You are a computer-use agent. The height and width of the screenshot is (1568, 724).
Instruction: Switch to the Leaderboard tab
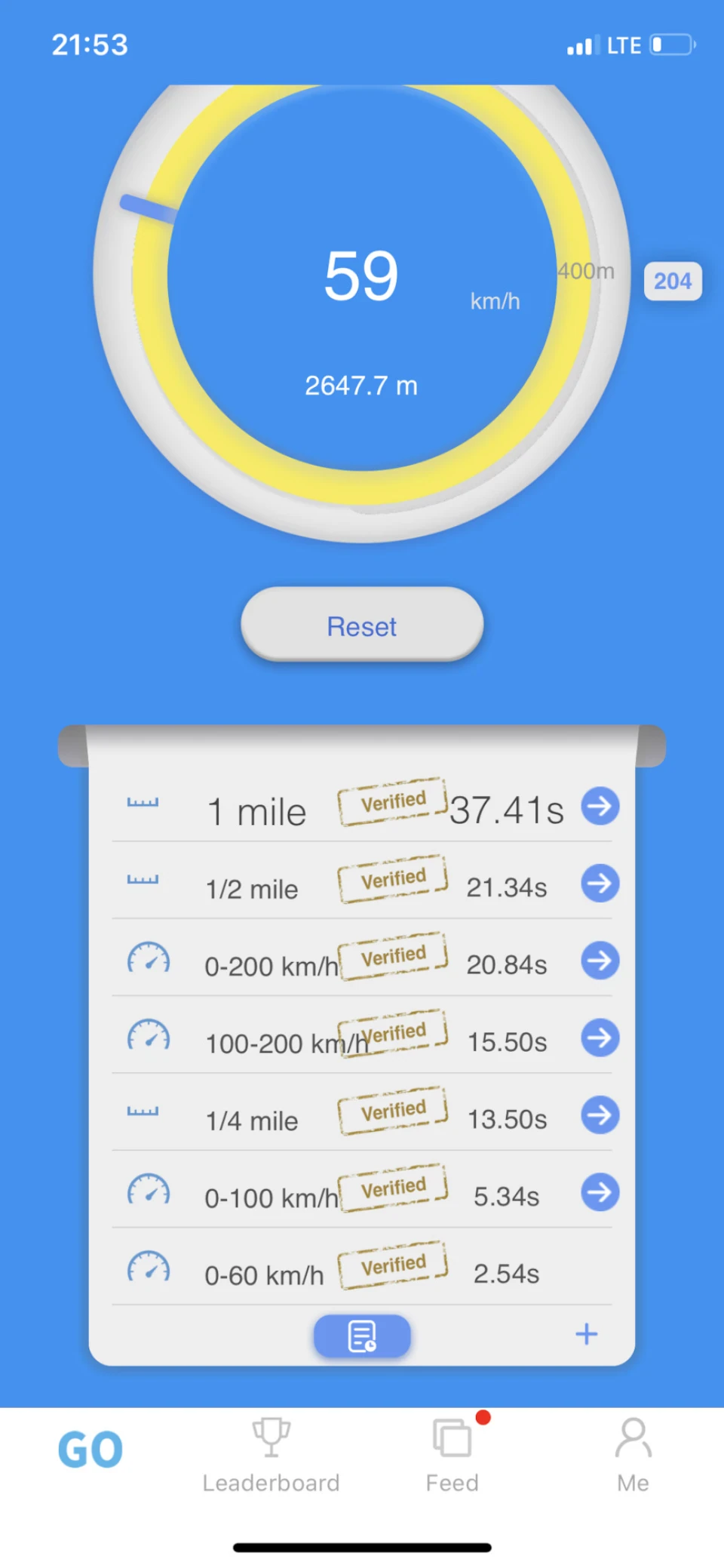[x=271, y=1456]
